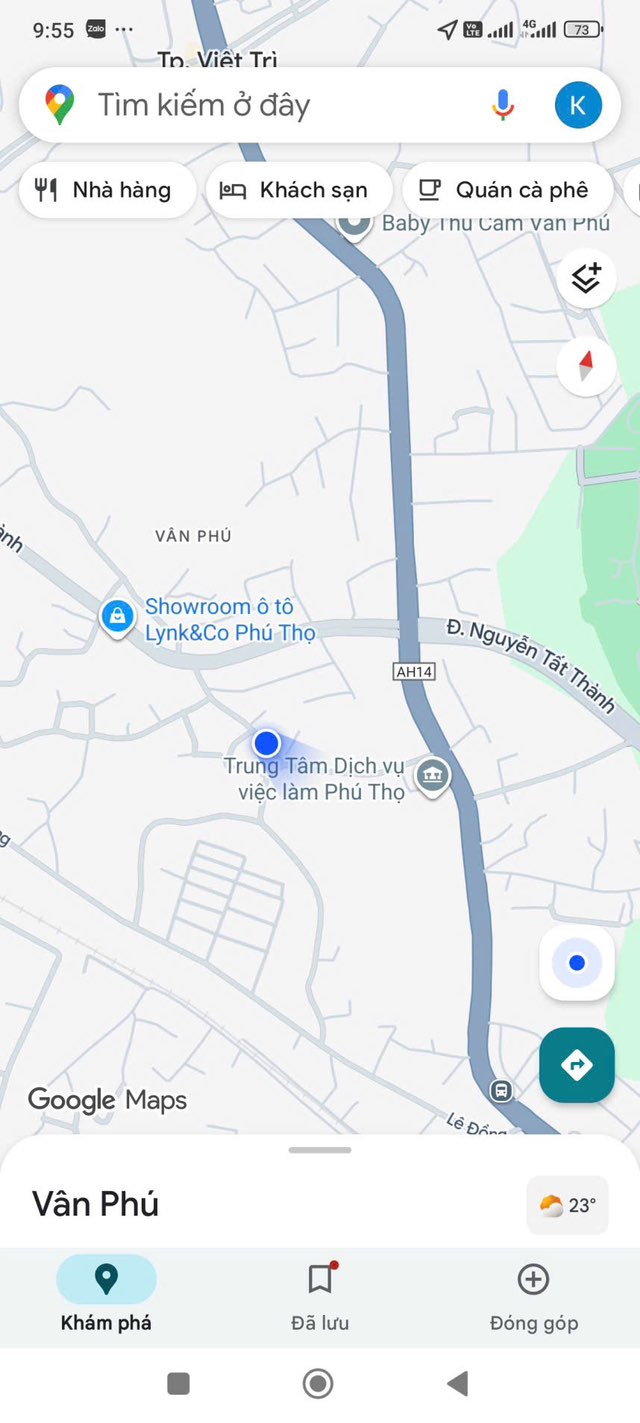Image resolution: width=640 pixels, height=1423 pixels.
Task: Open Showroom ô tô Lynk&Co Phú Thọ marker
Action: click(x=118, y=617)
